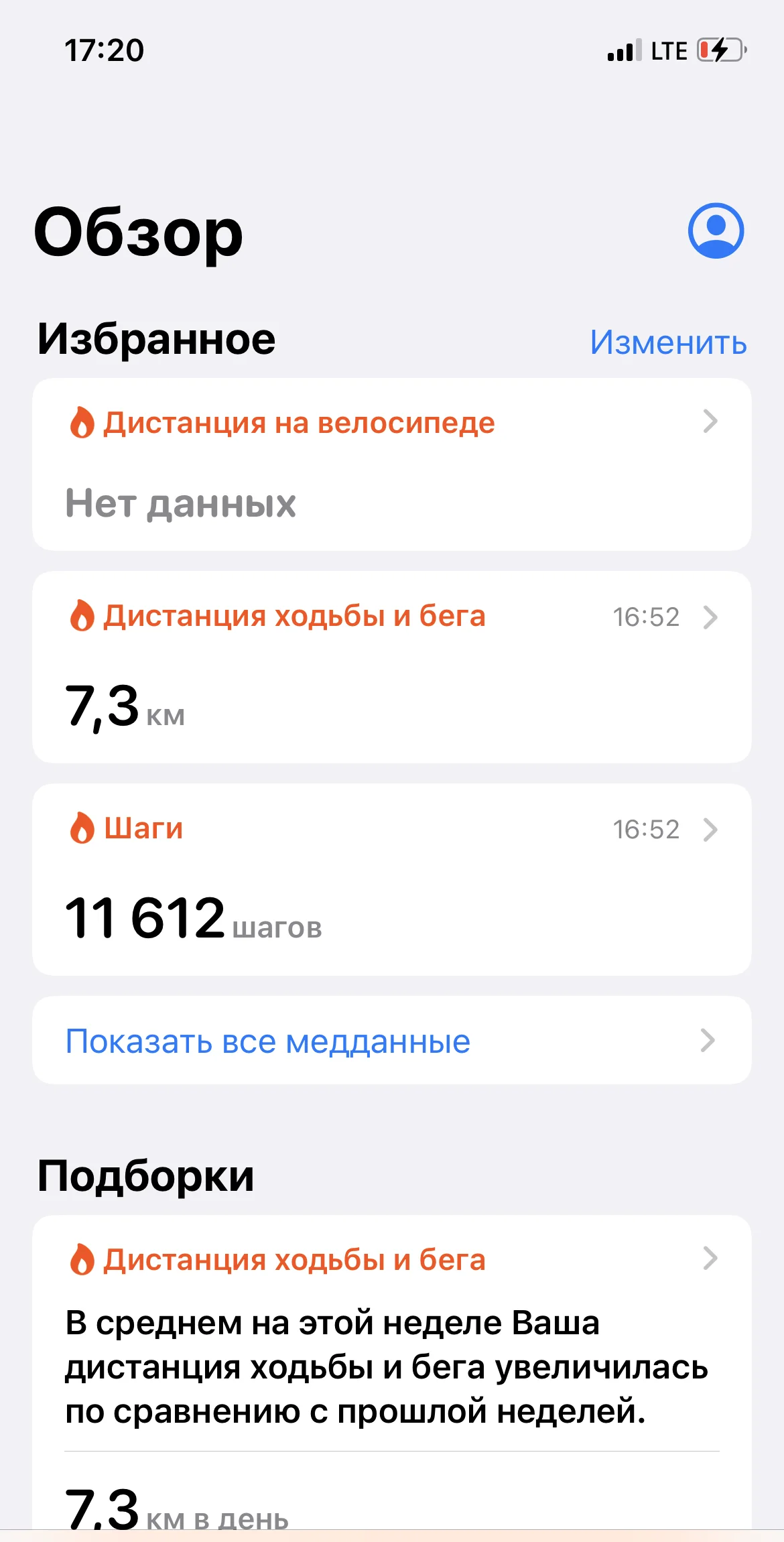Select Показать все медданные
The height and width of the screenshot is (1542, 784).
pos(391,1040)
